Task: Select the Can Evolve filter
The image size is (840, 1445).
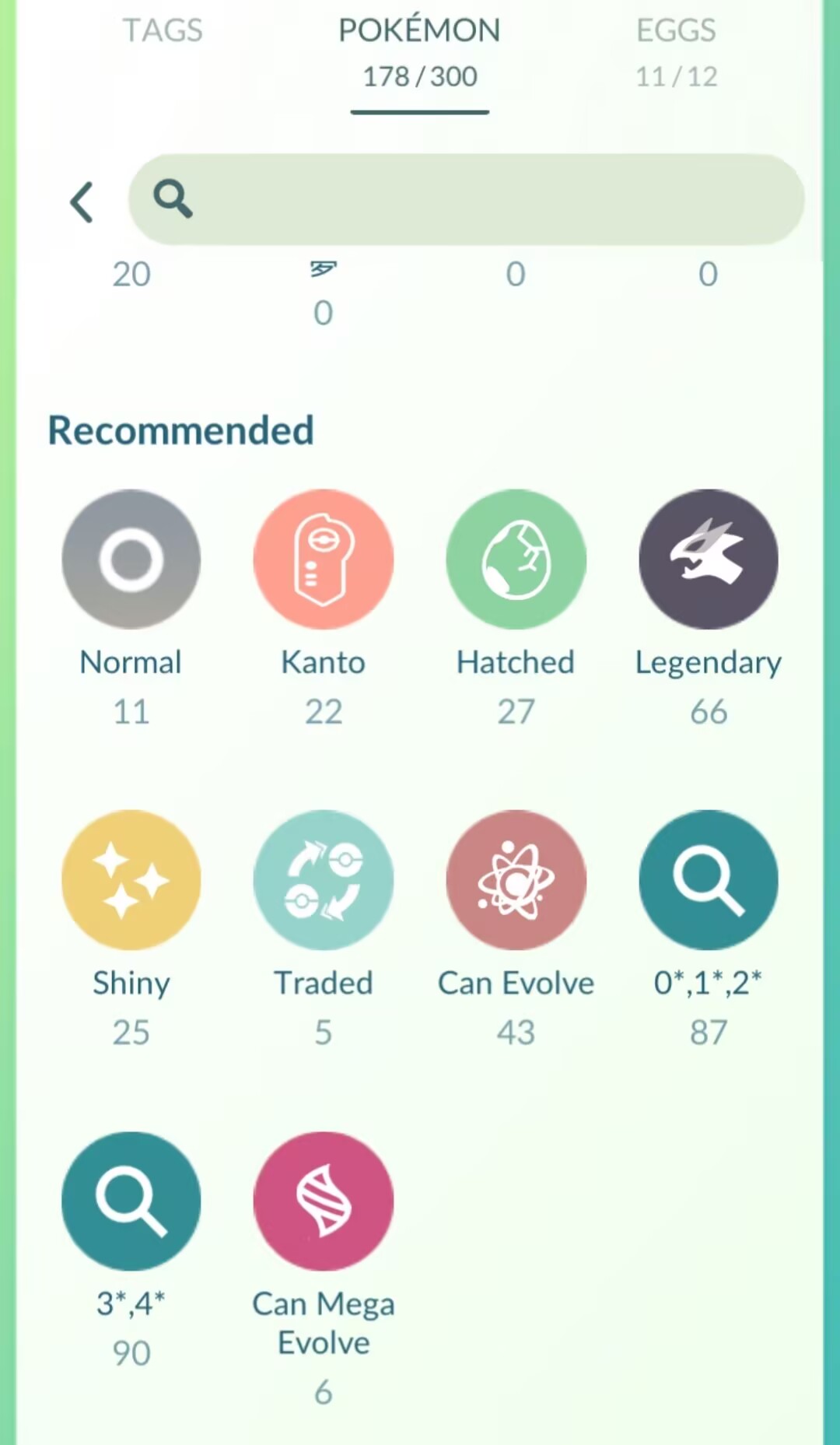Action: coord(516,880)
